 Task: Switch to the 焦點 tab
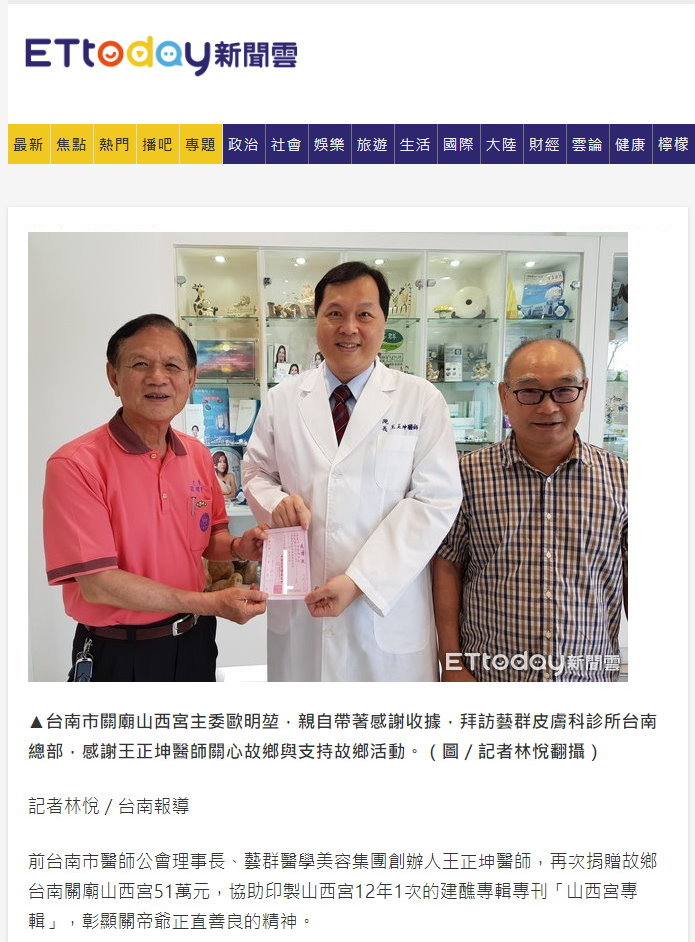click(x=72, y=144)
